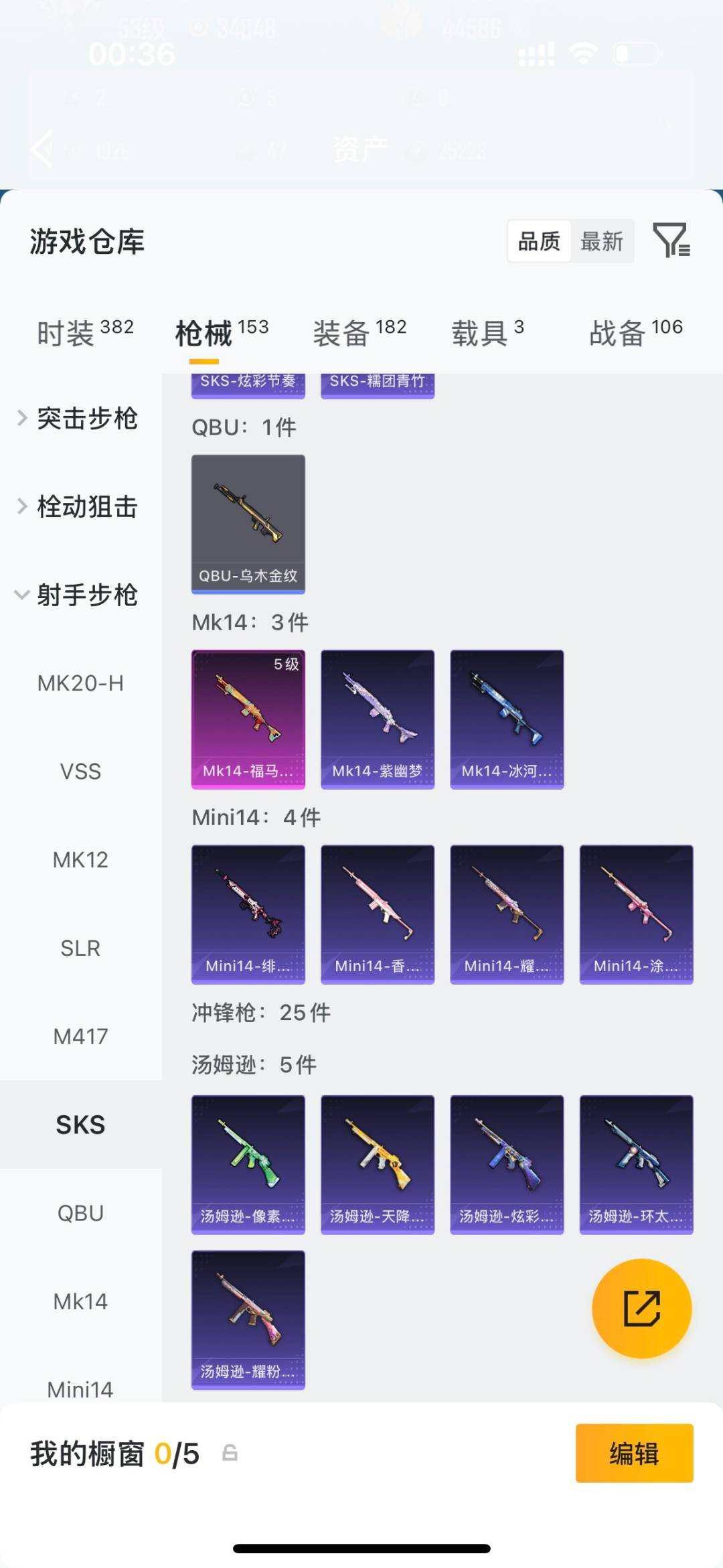Select the QBU-乌木金纹 weapon thumbnail

[x=248, y=523]
